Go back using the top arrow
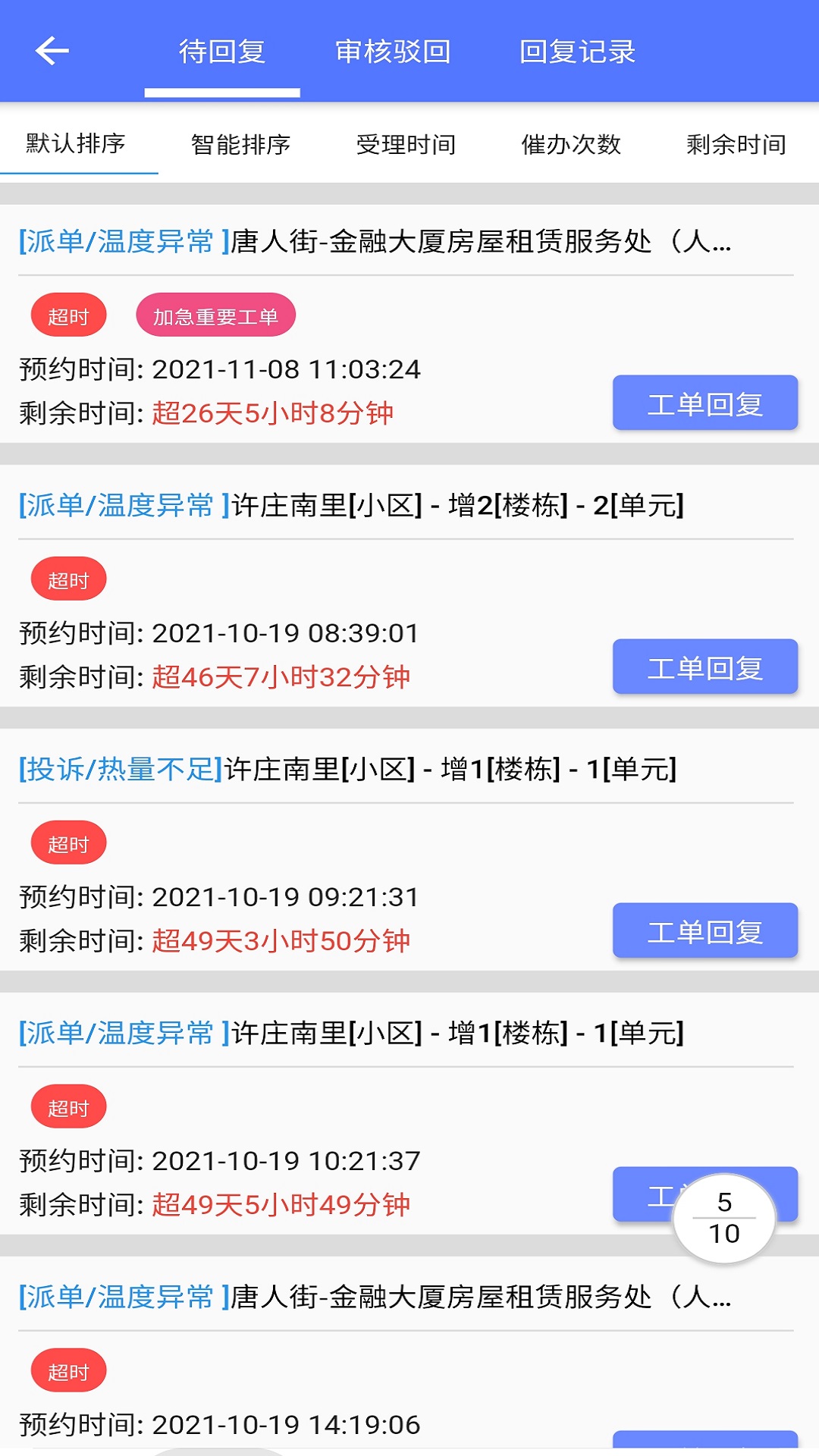Viewport: 819px width, 1456px height. click(52, 51)
